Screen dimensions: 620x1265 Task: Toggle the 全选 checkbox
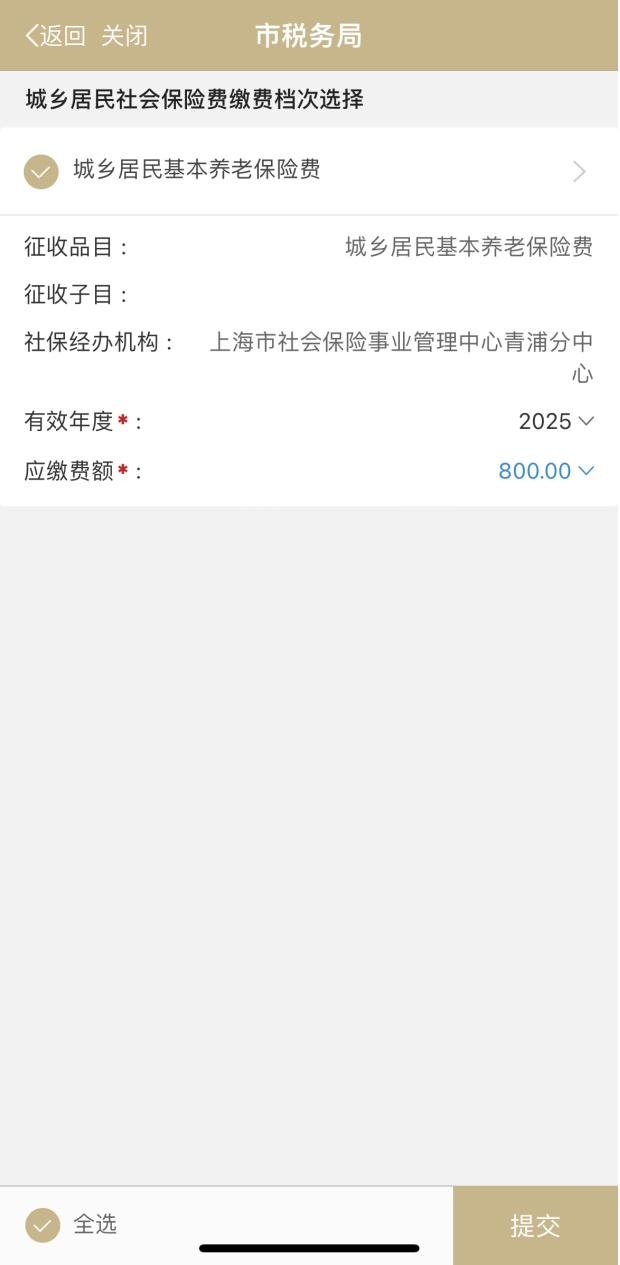point(42,1225)
